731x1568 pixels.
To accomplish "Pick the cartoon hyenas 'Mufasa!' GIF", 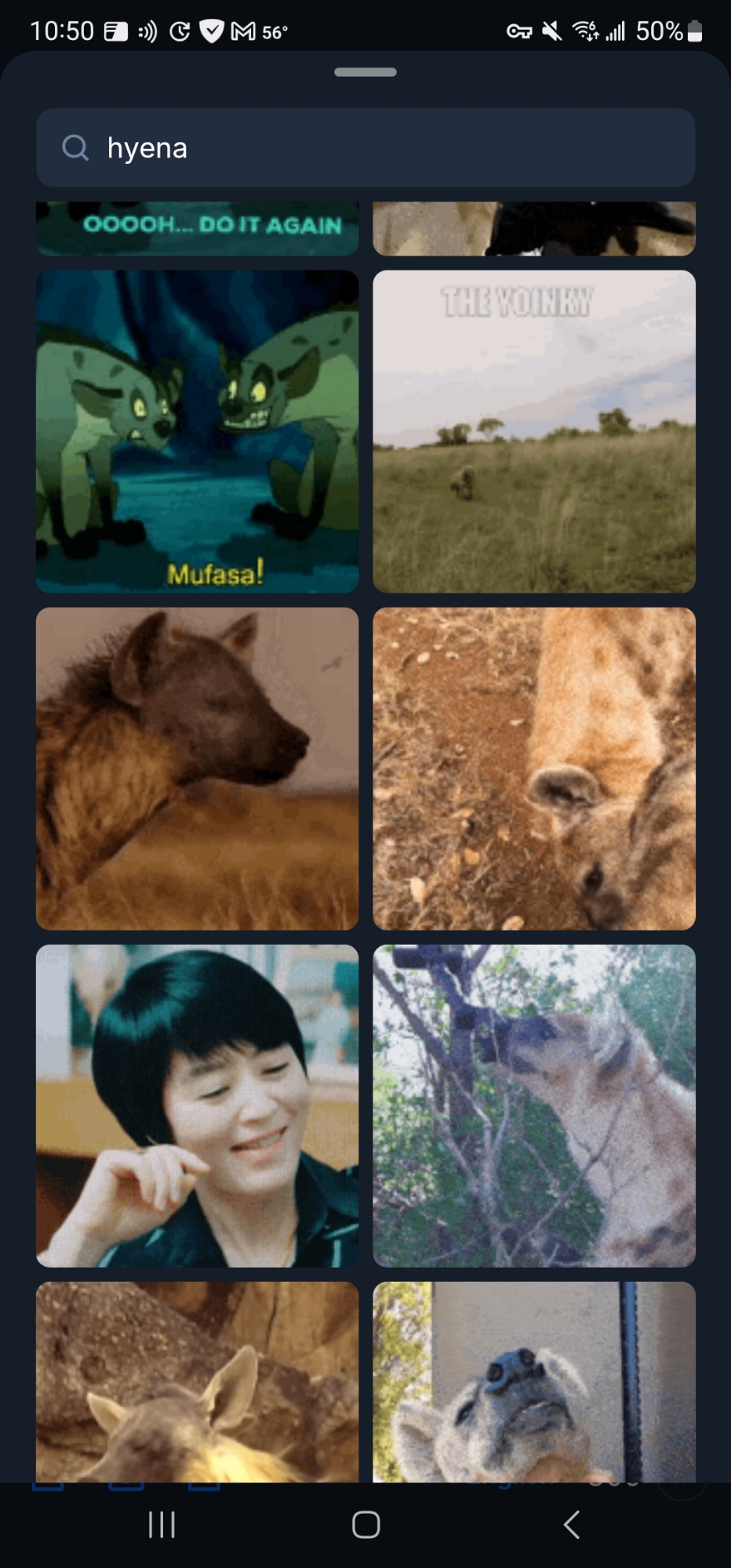I will click(x=197, y=431).
